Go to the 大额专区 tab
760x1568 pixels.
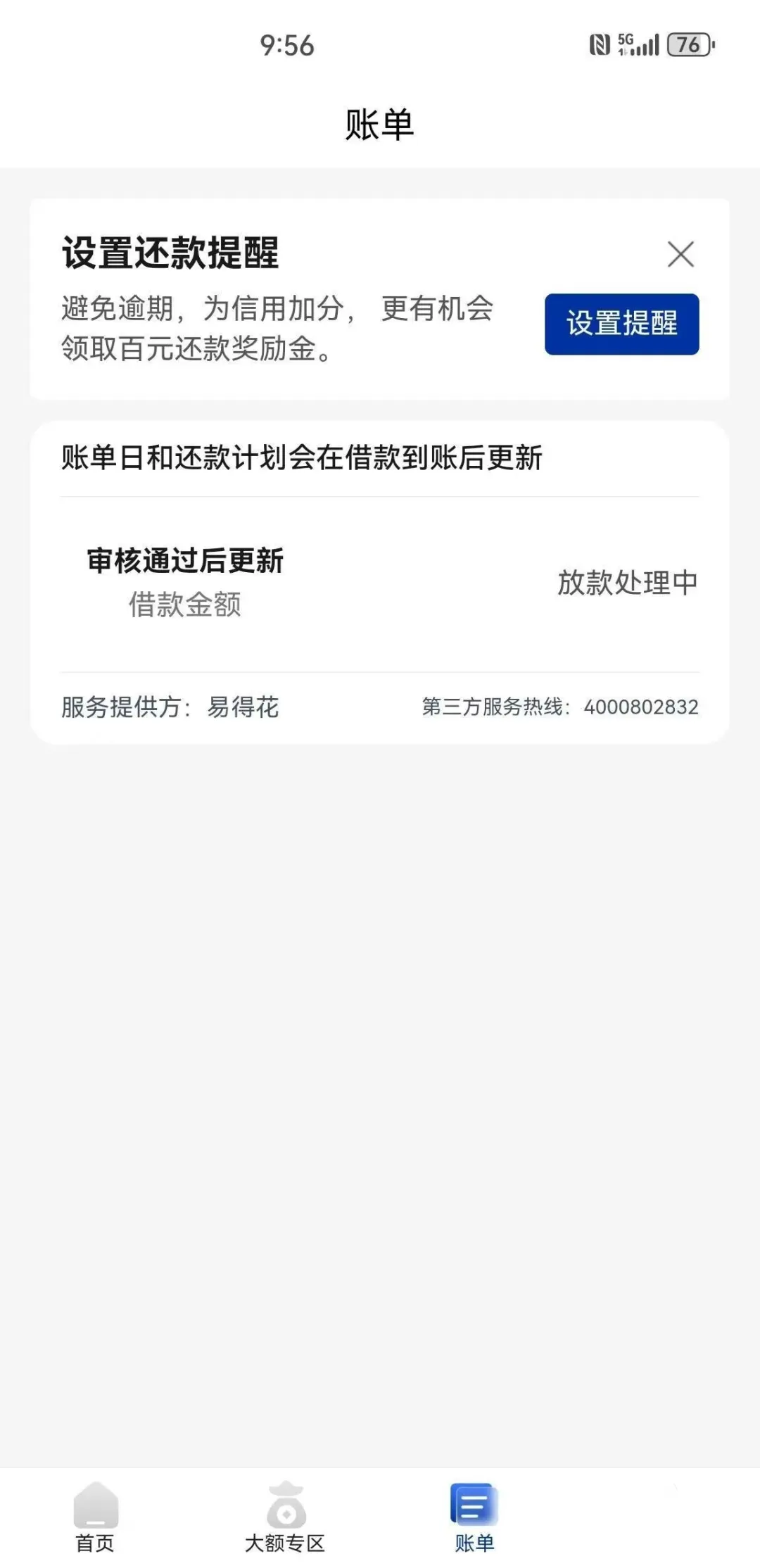pyautogui.click(x=285, y=1518)
